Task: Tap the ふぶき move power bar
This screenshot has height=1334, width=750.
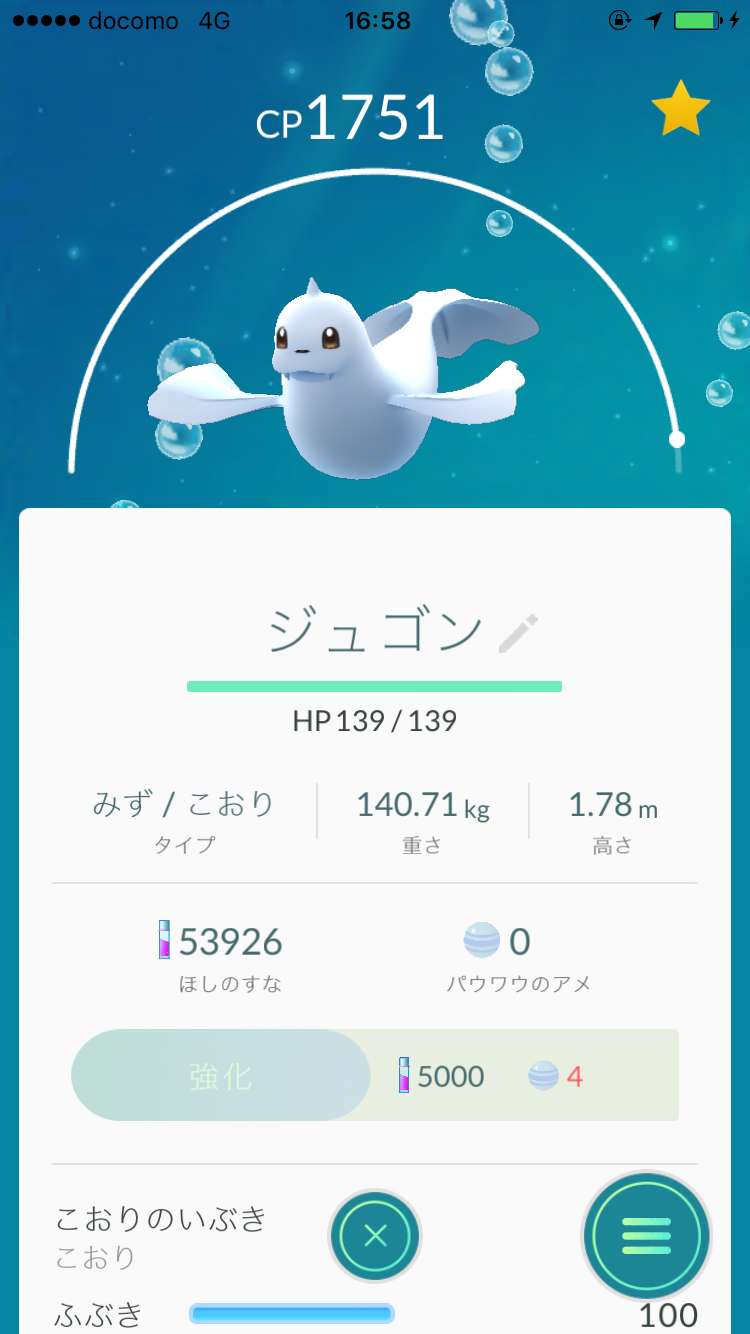Action: 290,1313
